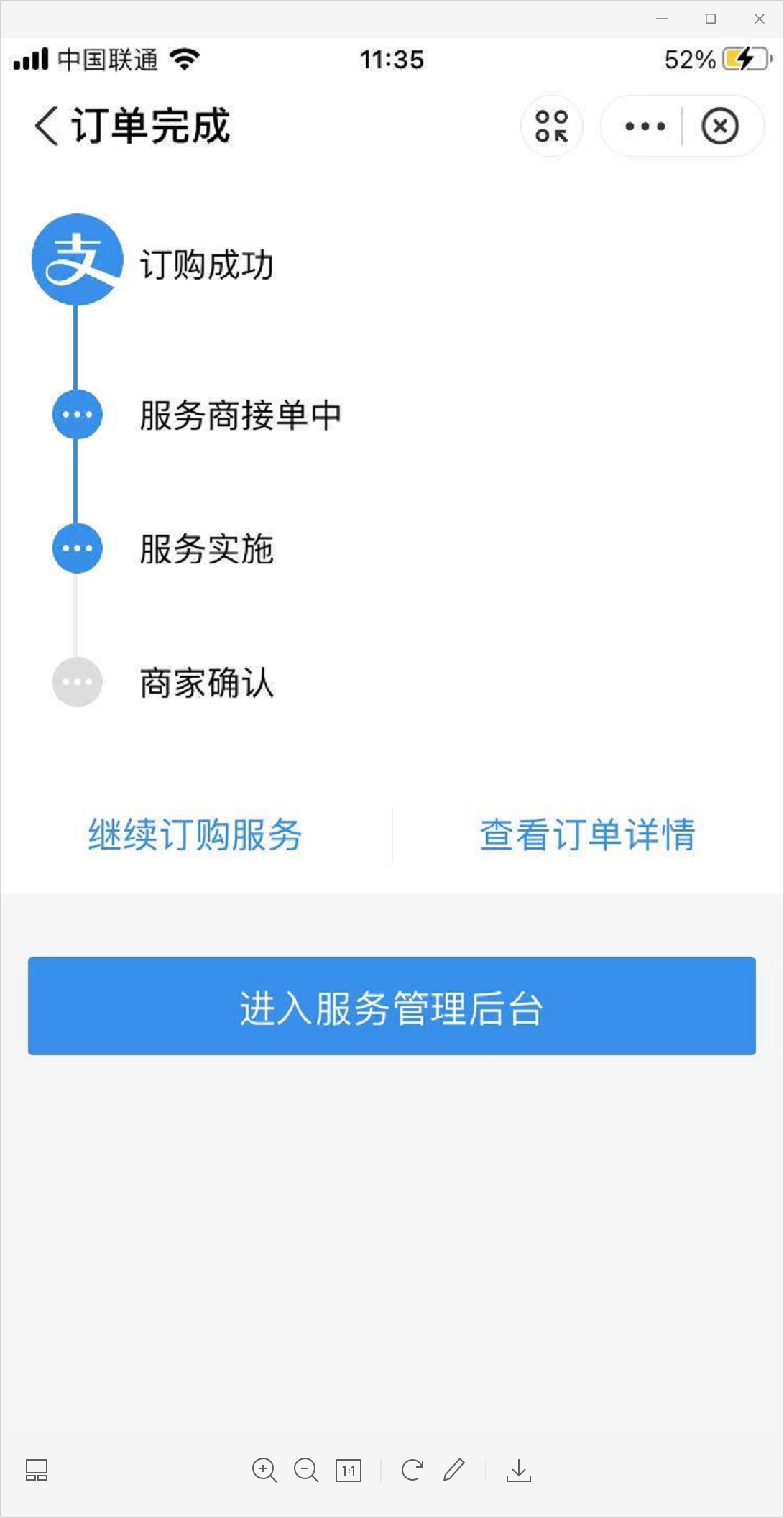
Task: Minimize the viewer window
Action: (x=662, y=19)
